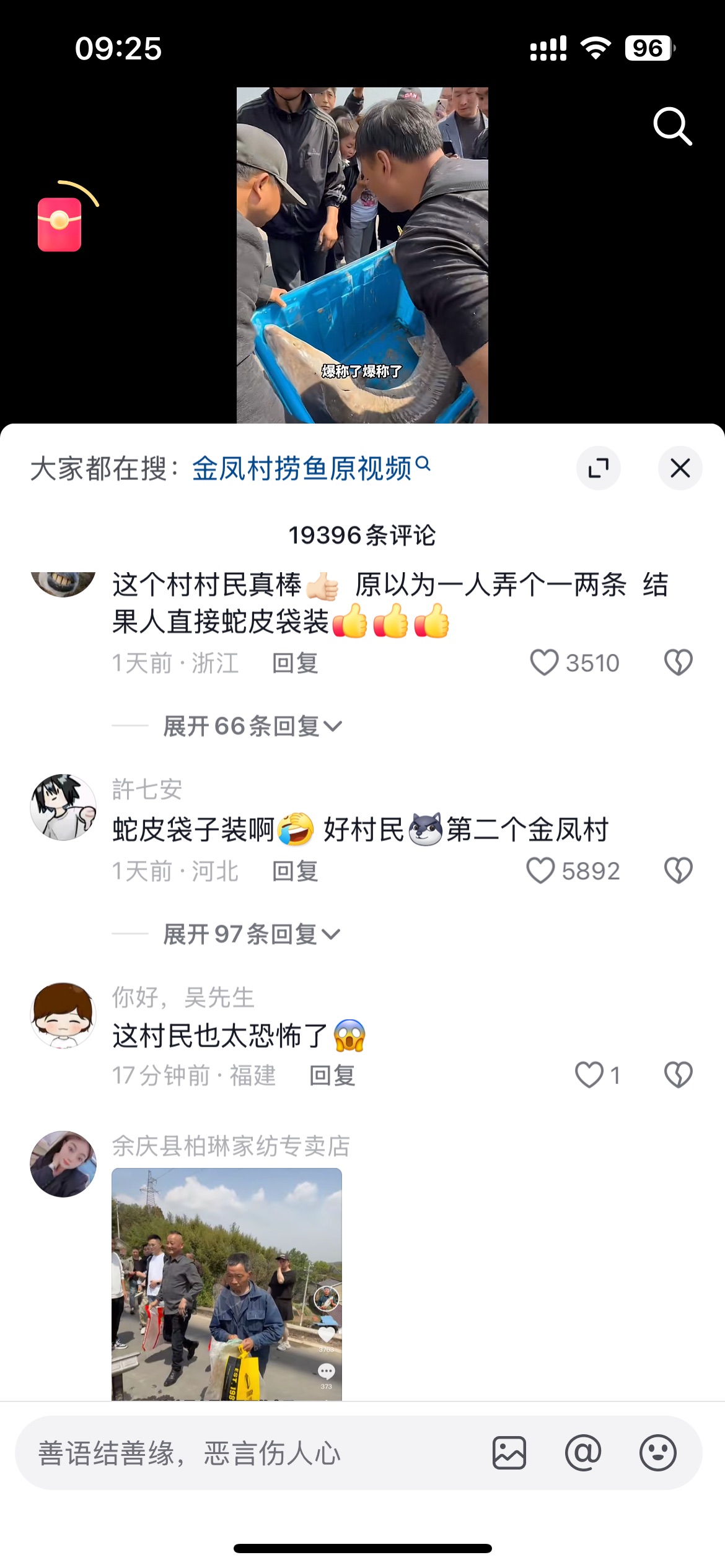Like the comment by 你好，吴先生
The width and height of the screenshot is (725, 1568).
[589, 1074]
